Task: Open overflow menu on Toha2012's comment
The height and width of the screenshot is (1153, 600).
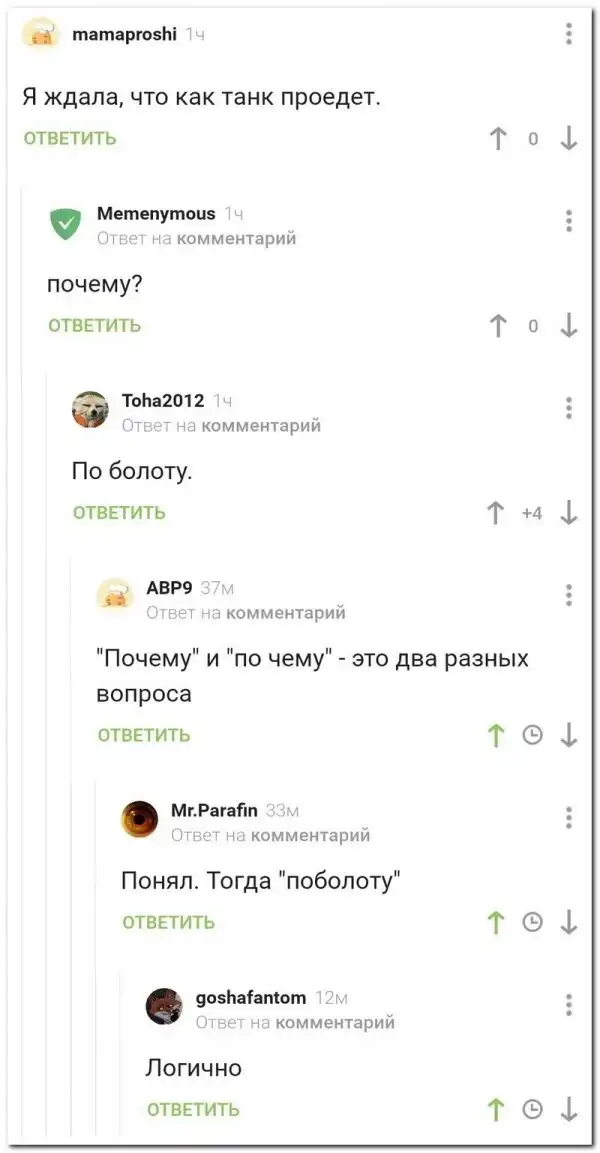Action: point(568,408)
